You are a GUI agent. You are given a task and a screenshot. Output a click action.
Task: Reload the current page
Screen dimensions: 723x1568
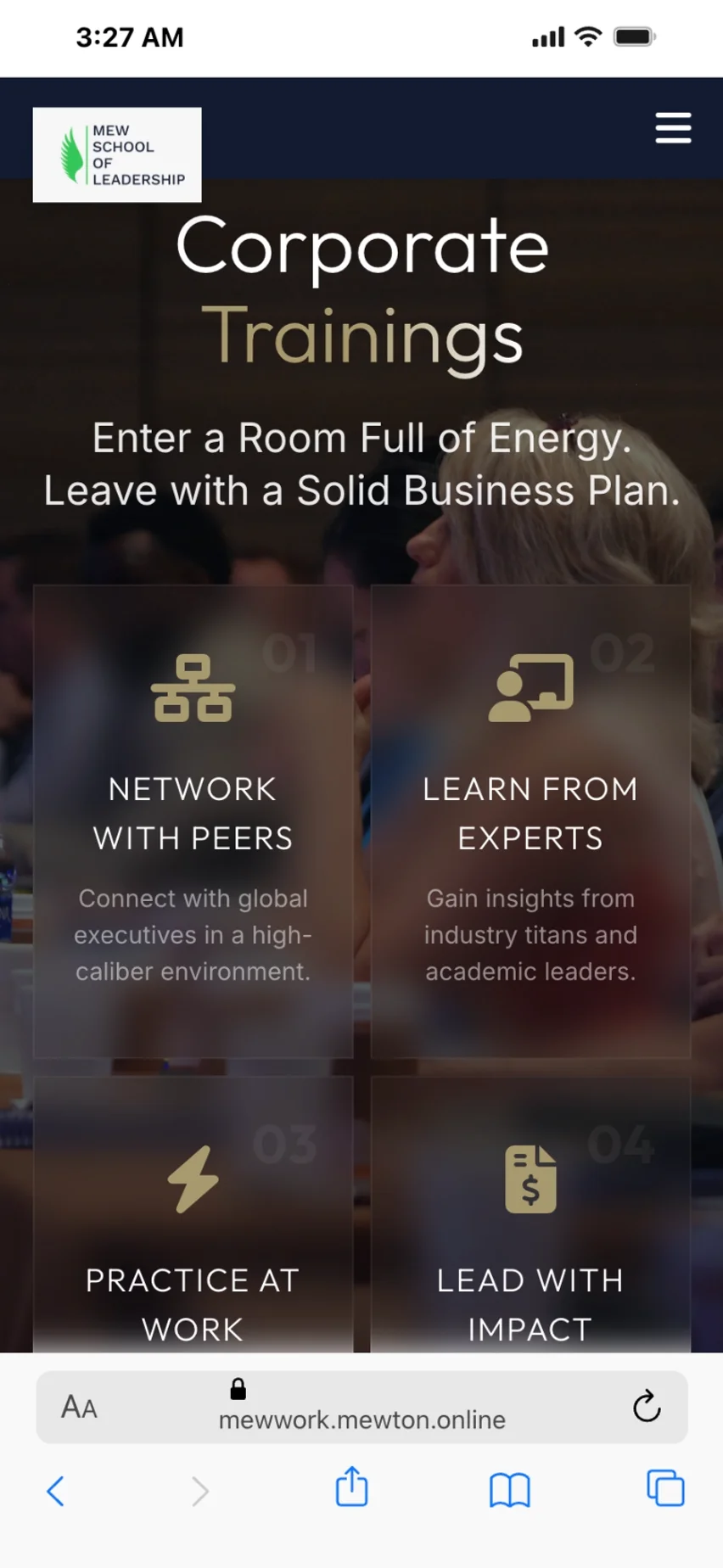647,1407
